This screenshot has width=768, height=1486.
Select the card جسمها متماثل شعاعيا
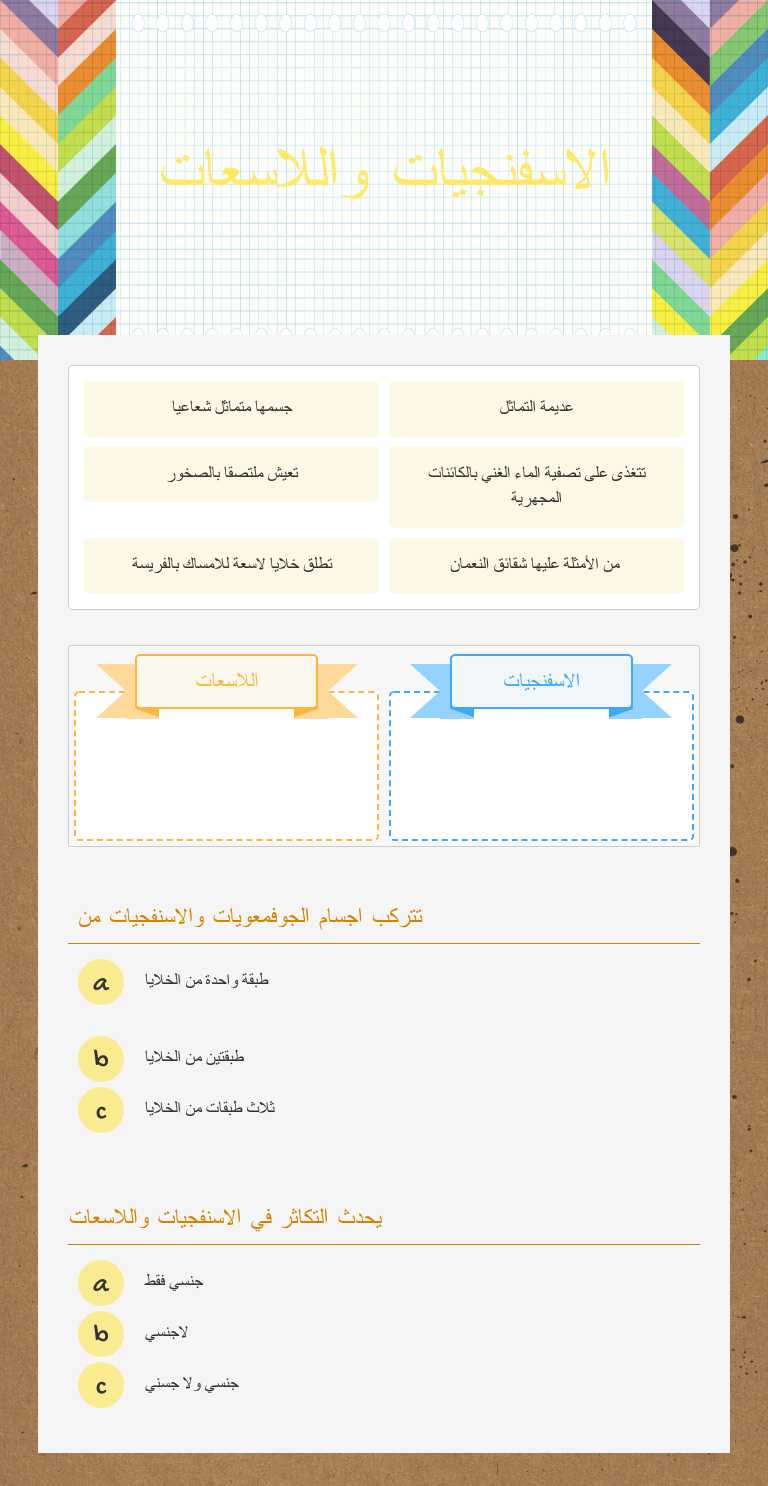coord(230,408)
